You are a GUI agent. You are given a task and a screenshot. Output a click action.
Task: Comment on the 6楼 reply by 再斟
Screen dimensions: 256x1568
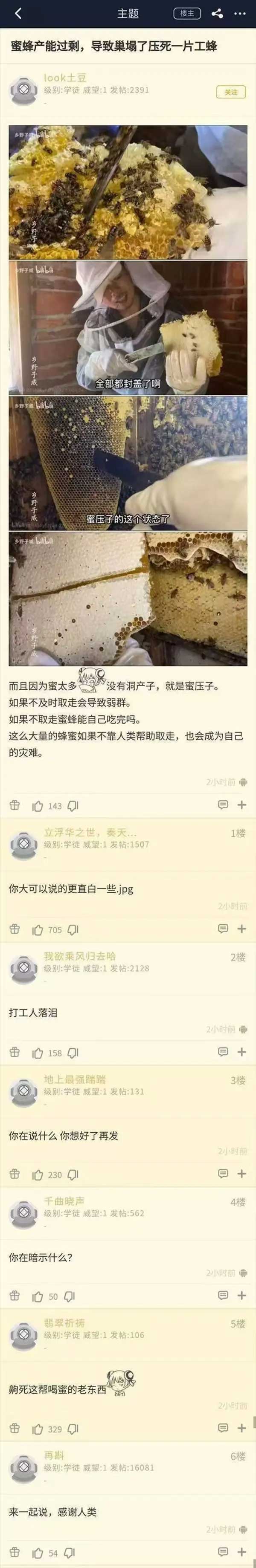[223, 1552]
